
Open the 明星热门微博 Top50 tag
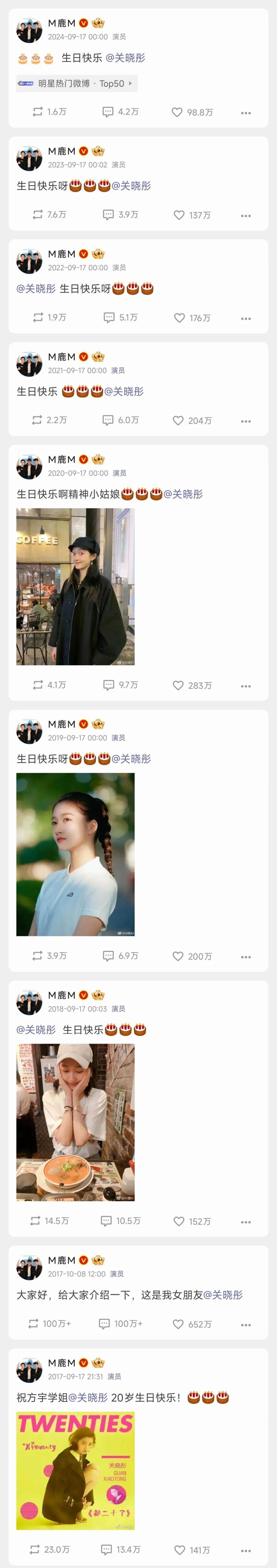[x=77, y=83]
